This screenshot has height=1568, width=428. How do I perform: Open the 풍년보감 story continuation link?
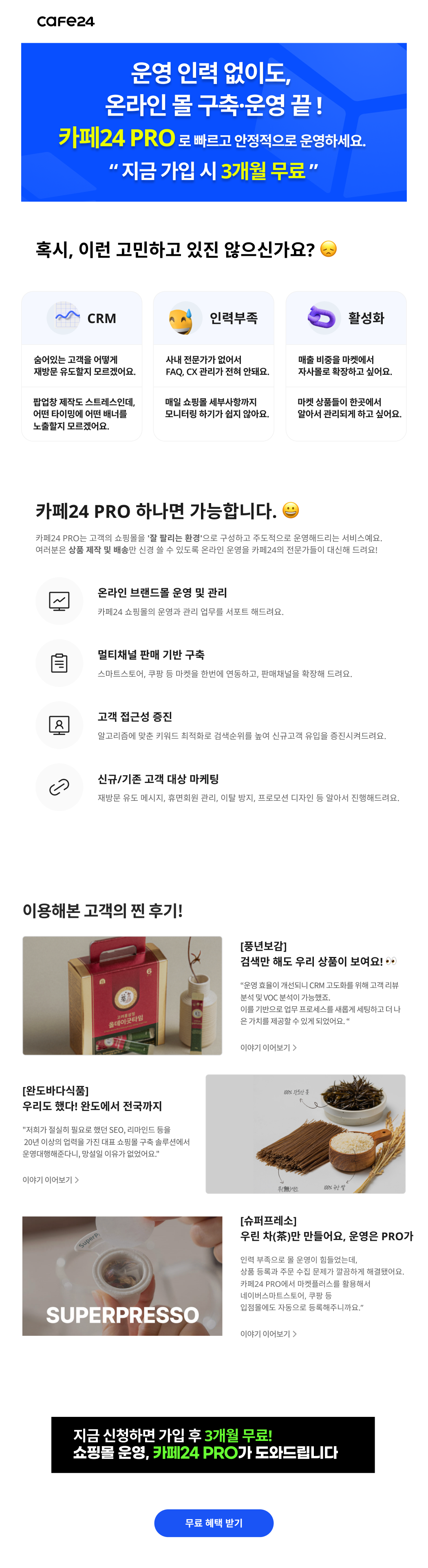click(268, 1047)
